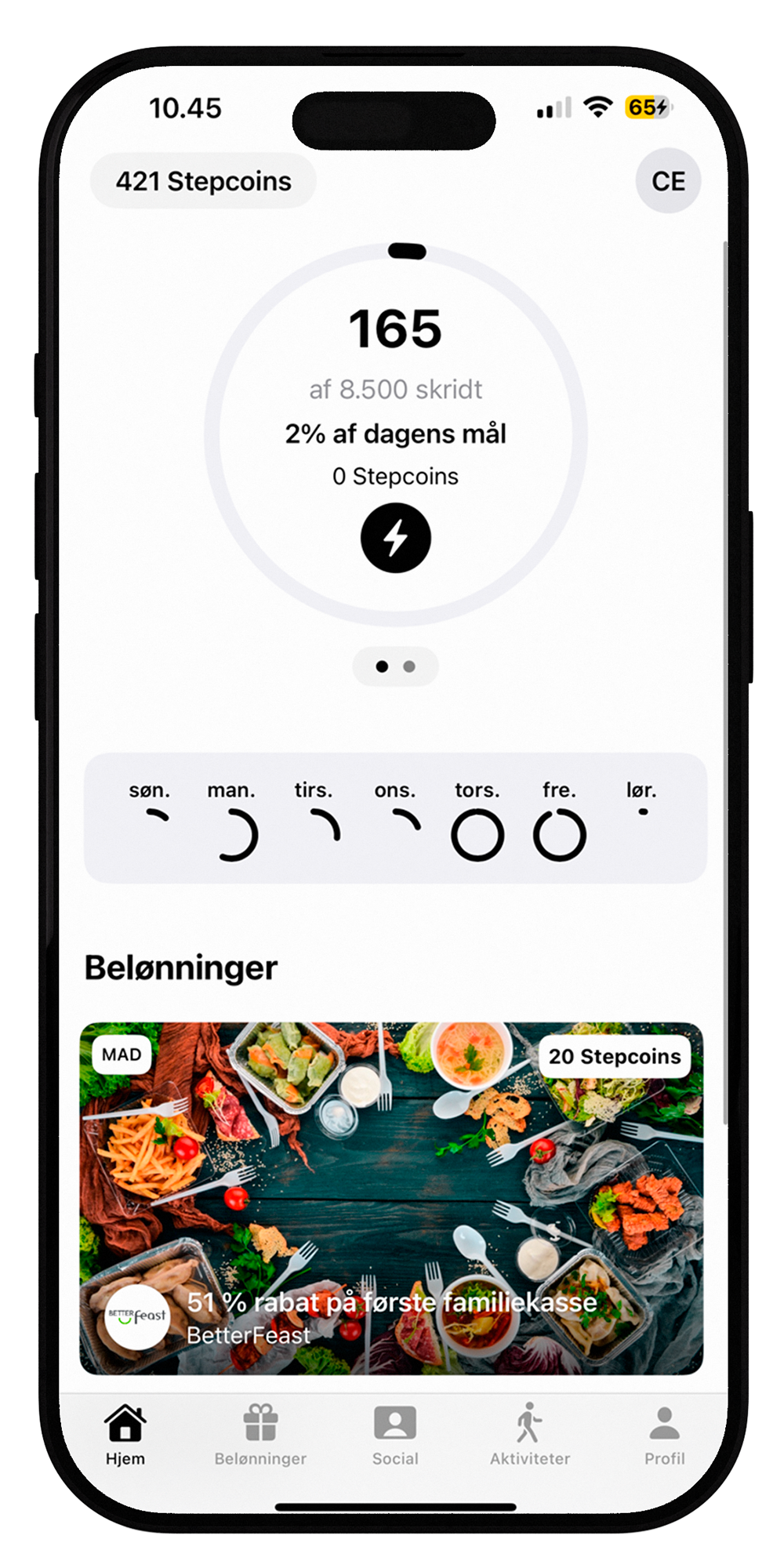Image resolution: width=784 pixels, height=1568 pixels.
Task: View Monday's step ring (man.)
Action: (x=233, y=834)
